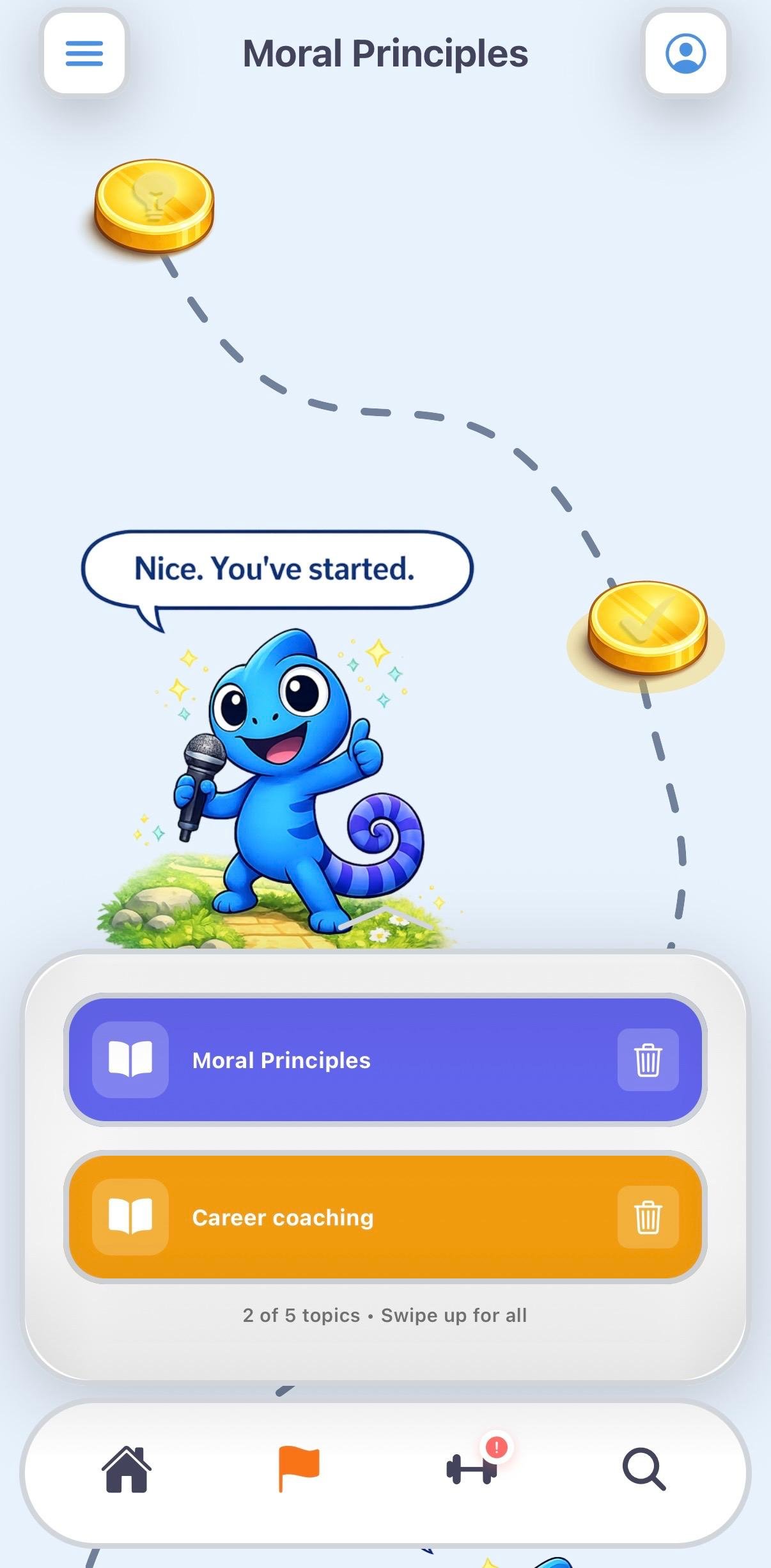Open your profile account icon
This screenshot has width=771, height=1568.
click(x=685, y=54)
